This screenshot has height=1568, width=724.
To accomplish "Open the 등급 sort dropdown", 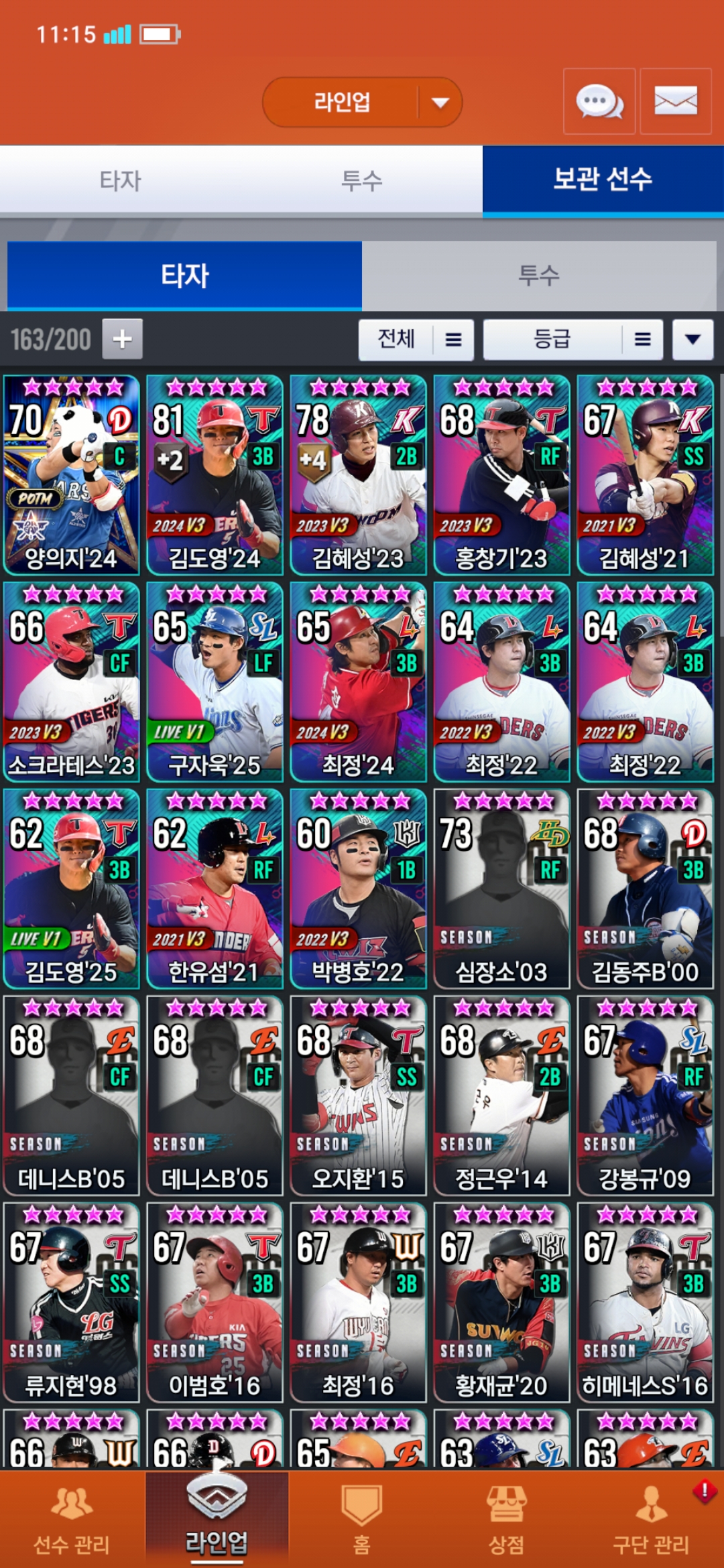I will 573,340.
